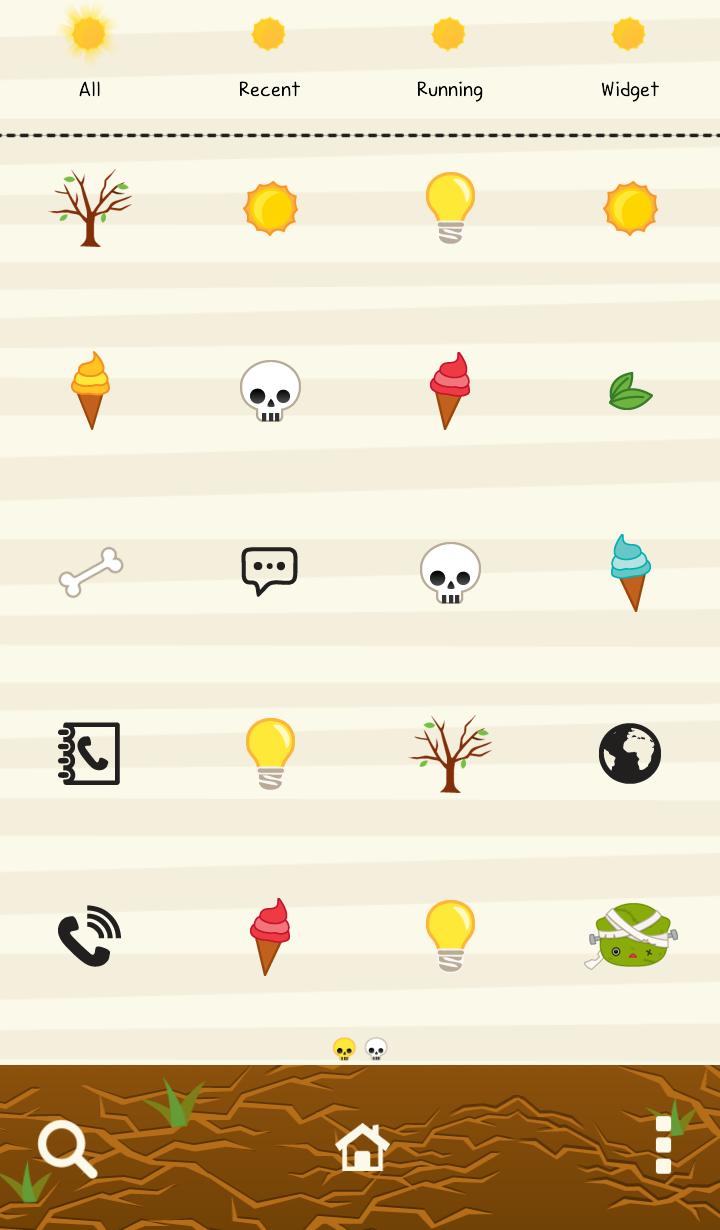720x1230 pixels.
Task: Open the skull app in the second row
Action: [270, 391]
